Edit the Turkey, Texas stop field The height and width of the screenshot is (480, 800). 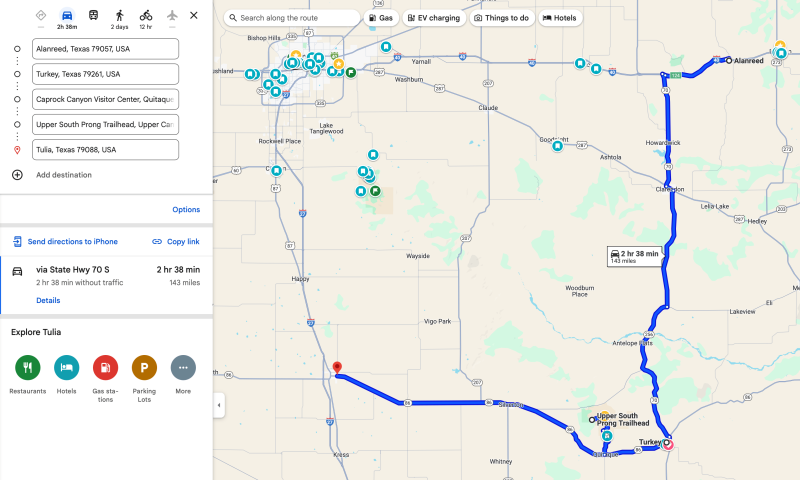105,74
